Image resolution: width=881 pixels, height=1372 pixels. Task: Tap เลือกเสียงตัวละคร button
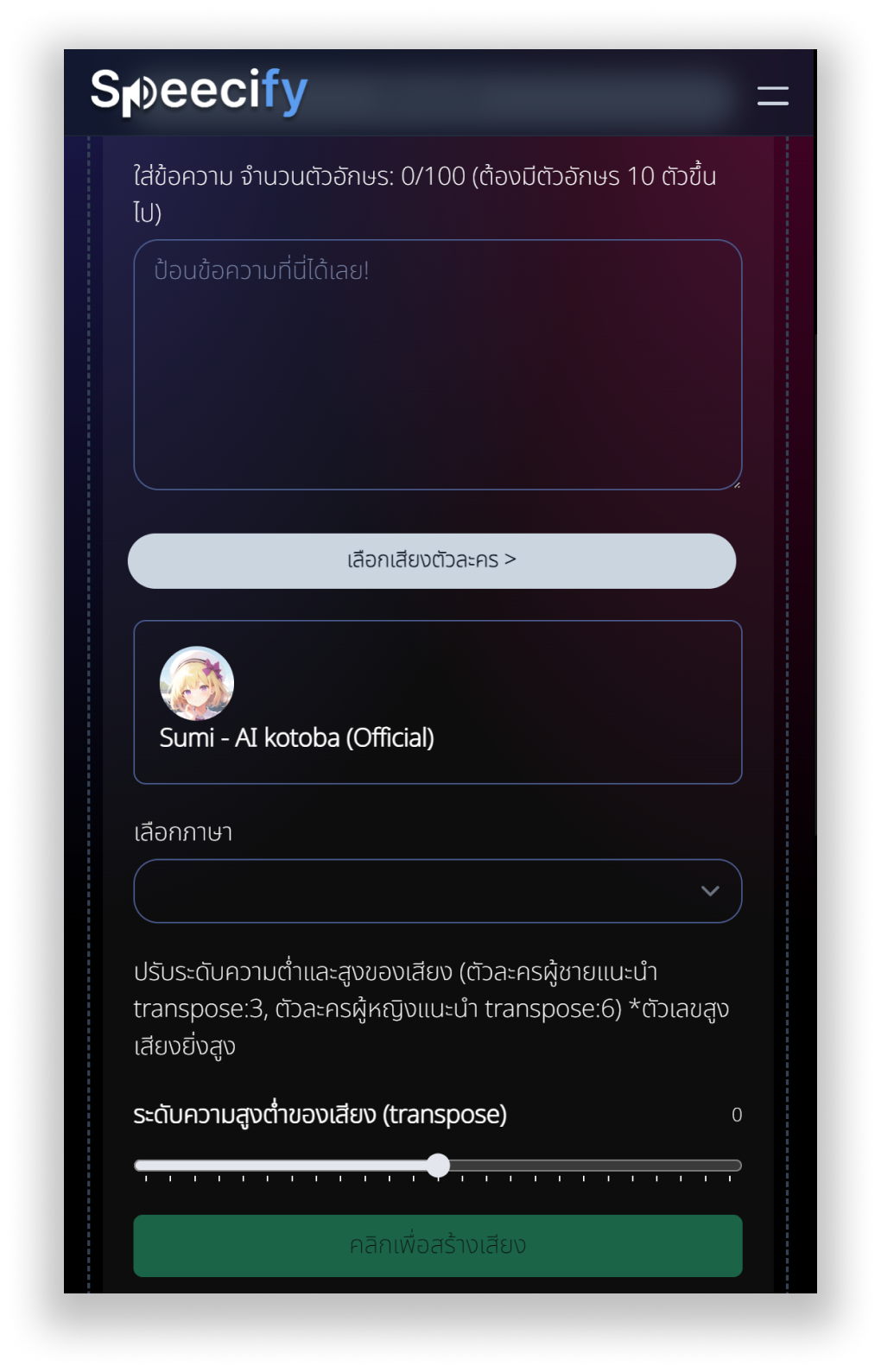432,560
